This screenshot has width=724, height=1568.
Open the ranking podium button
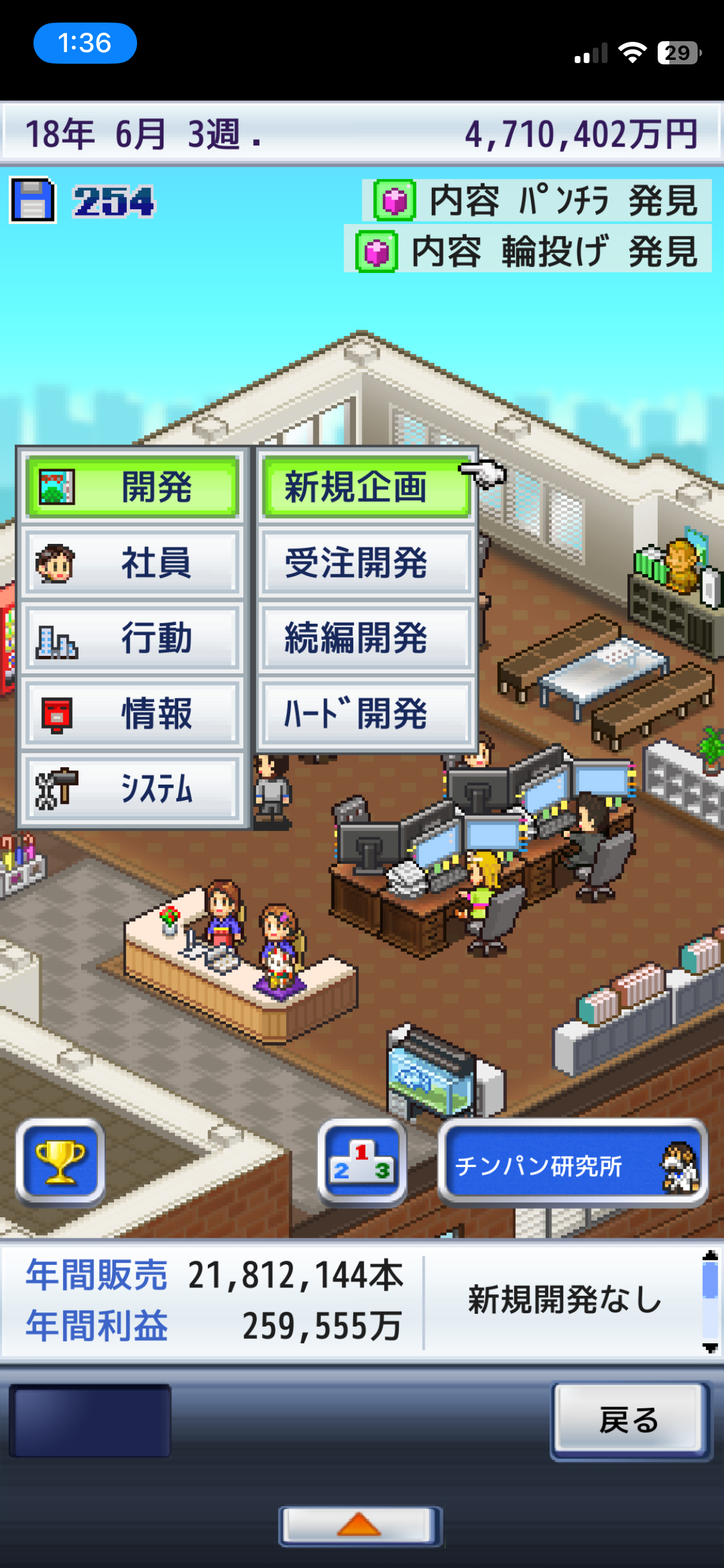tap(362, 1162)
